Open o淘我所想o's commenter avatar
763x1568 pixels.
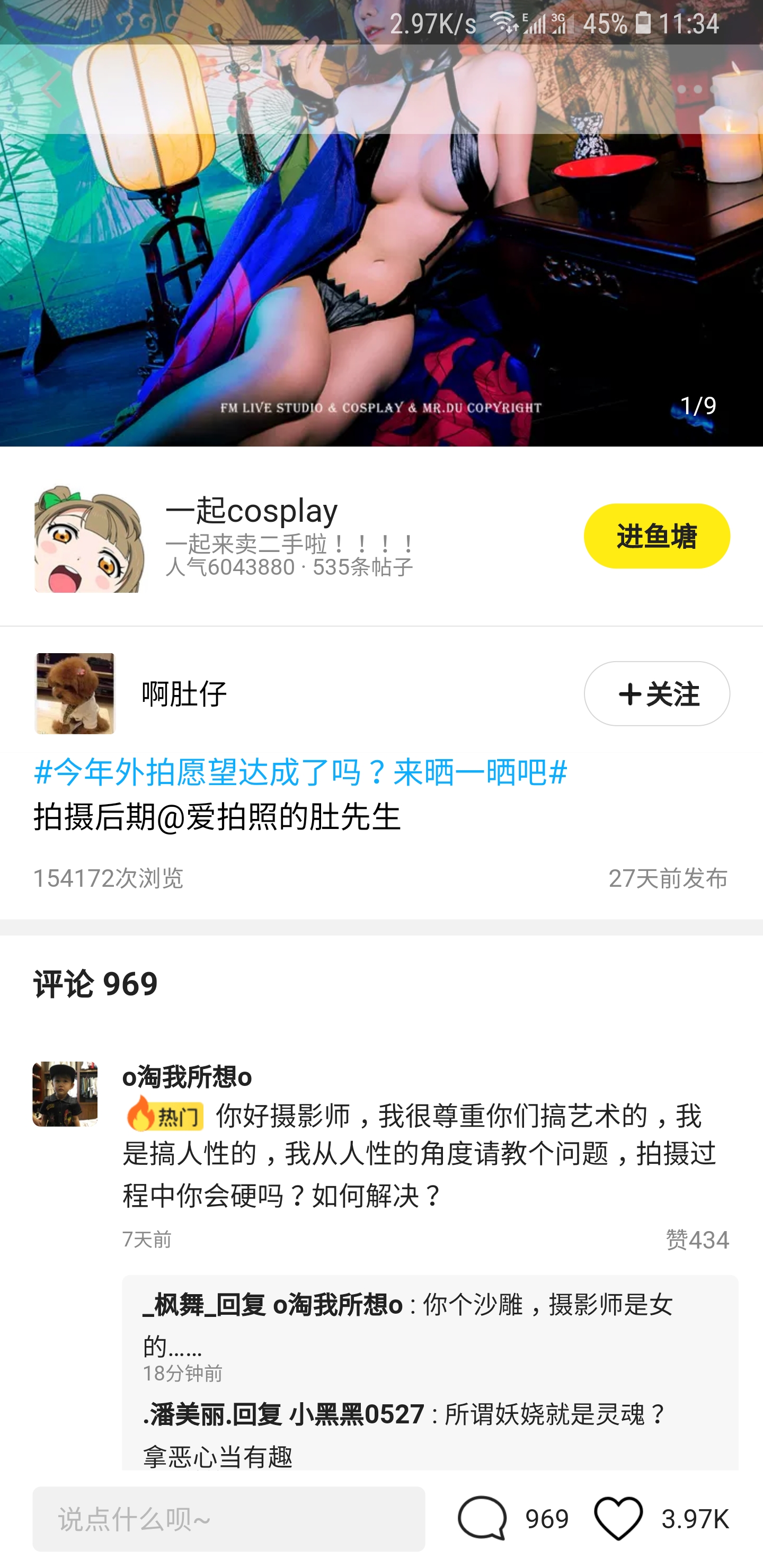point(65,1094)
